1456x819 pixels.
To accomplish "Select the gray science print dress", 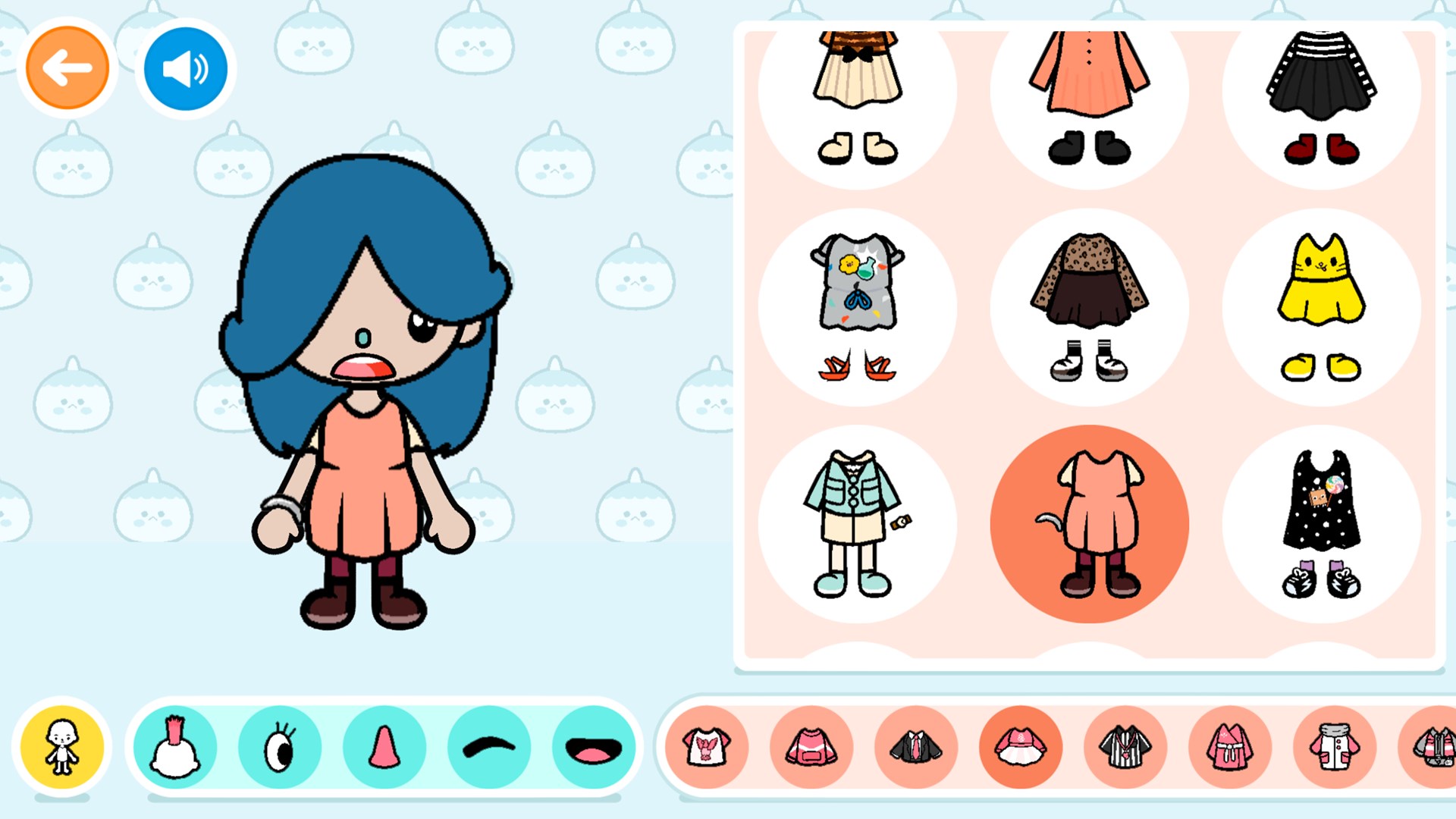I will click(x=857, y=307).
